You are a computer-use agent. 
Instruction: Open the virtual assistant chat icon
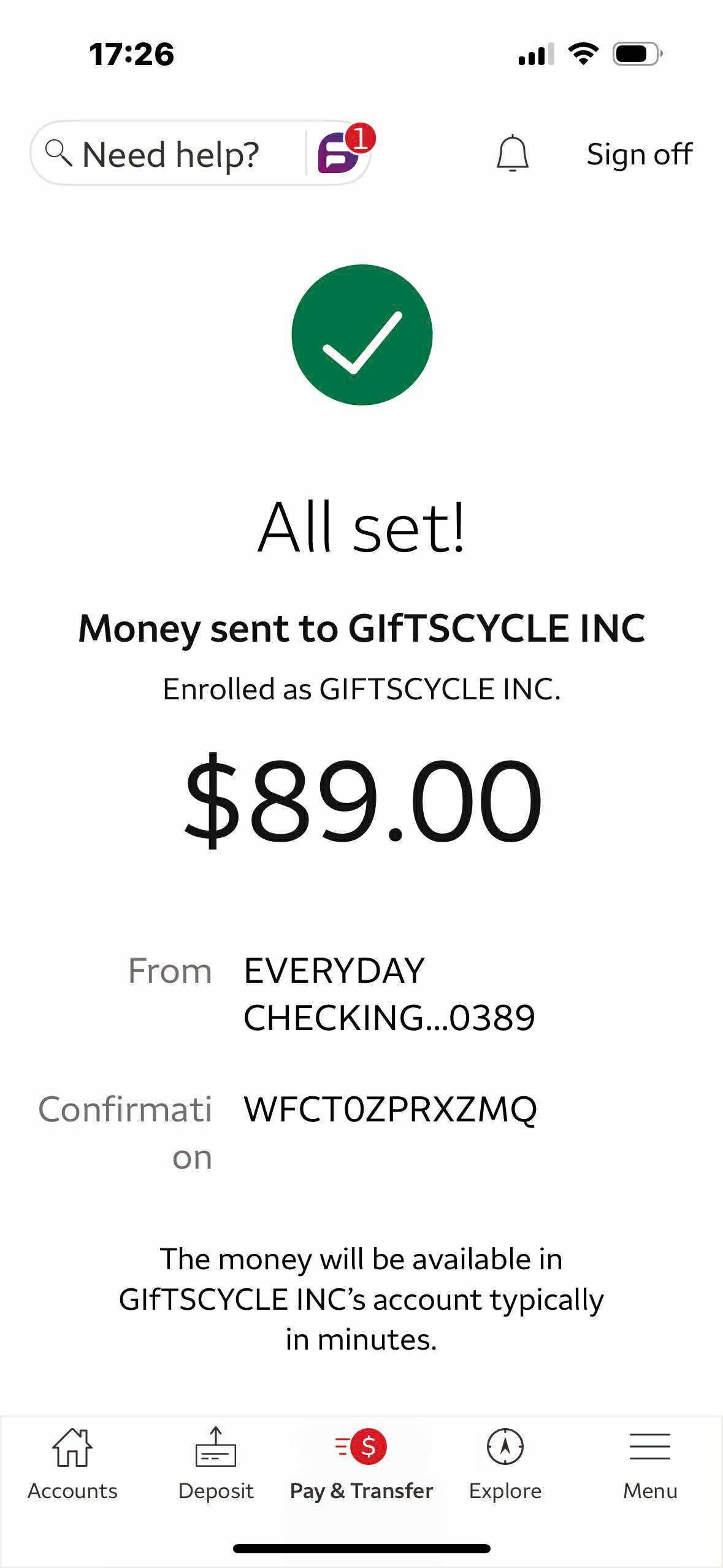point(339,153)
